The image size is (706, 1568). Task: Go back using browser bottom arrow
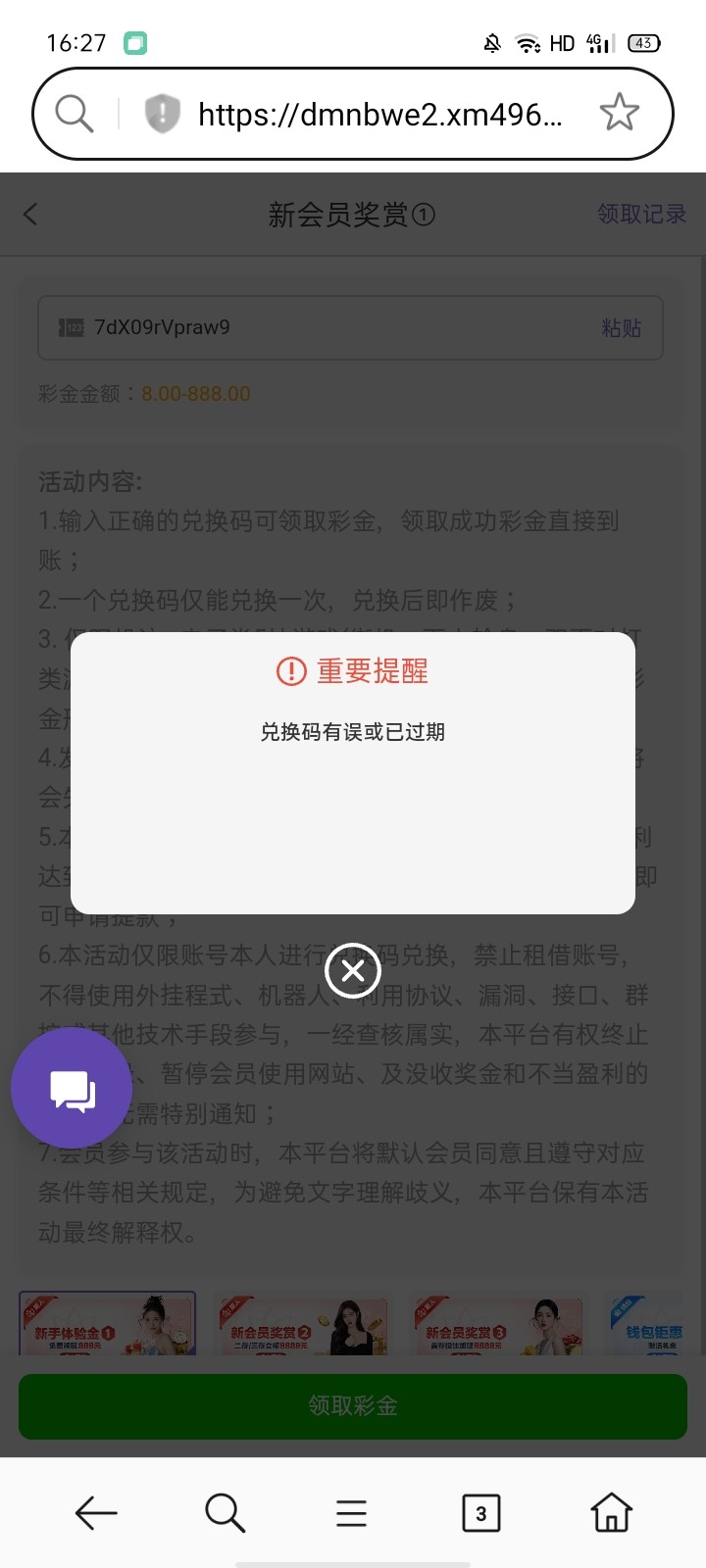(96, 1513)
